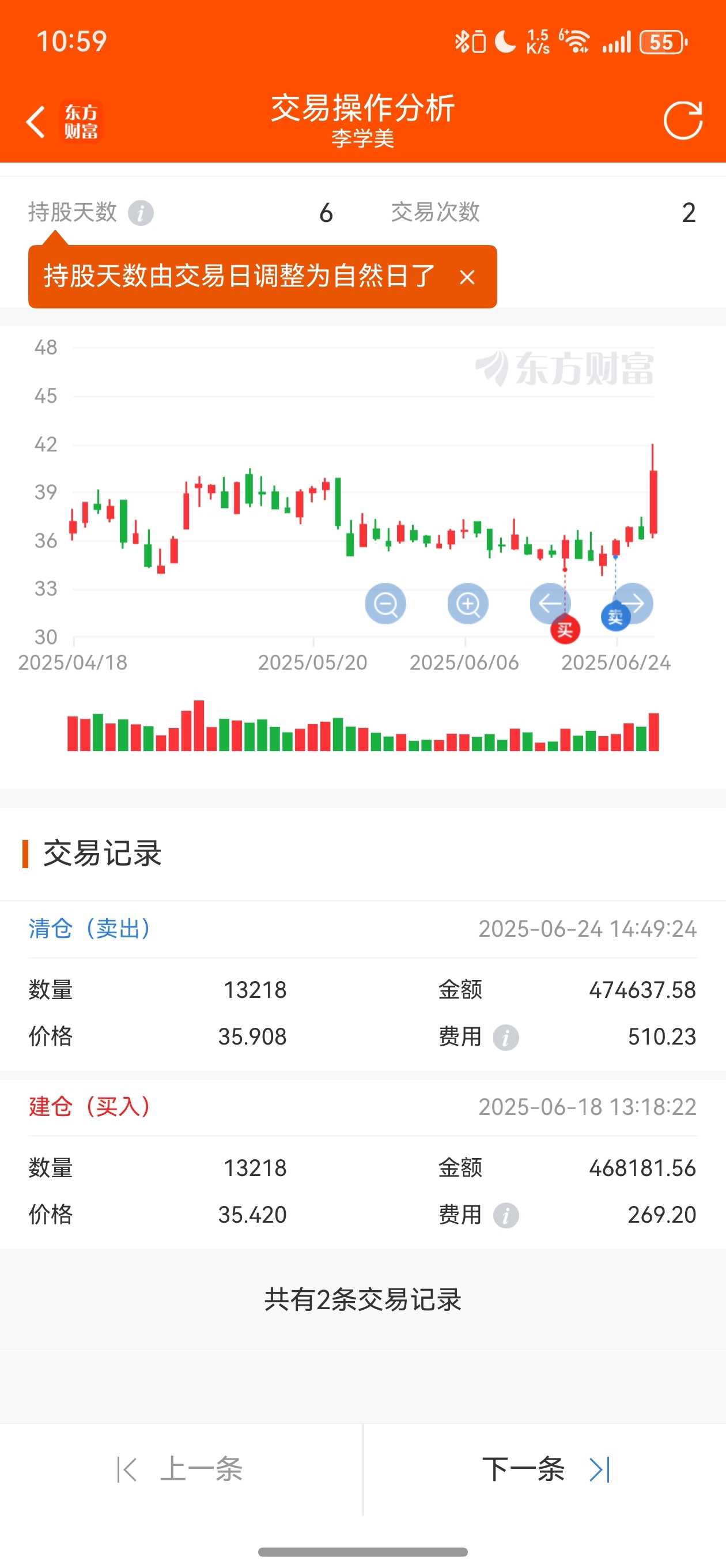Tap the blue 卖 marker on chart

coord(615,617)
